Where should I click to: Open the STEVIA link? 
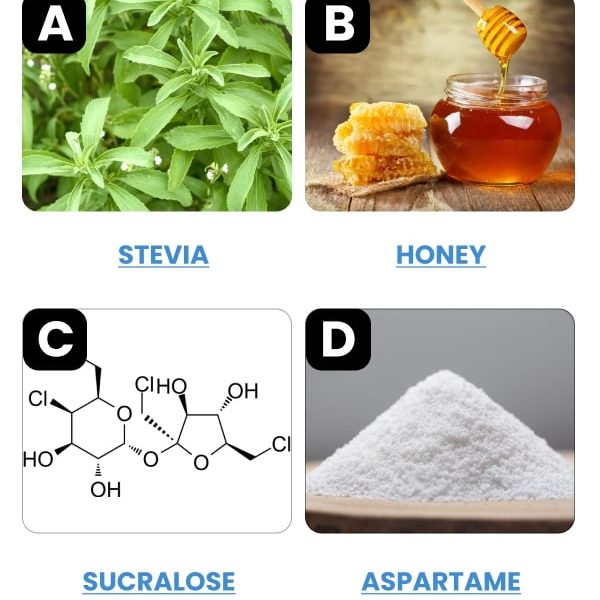(x=163, y=255)
